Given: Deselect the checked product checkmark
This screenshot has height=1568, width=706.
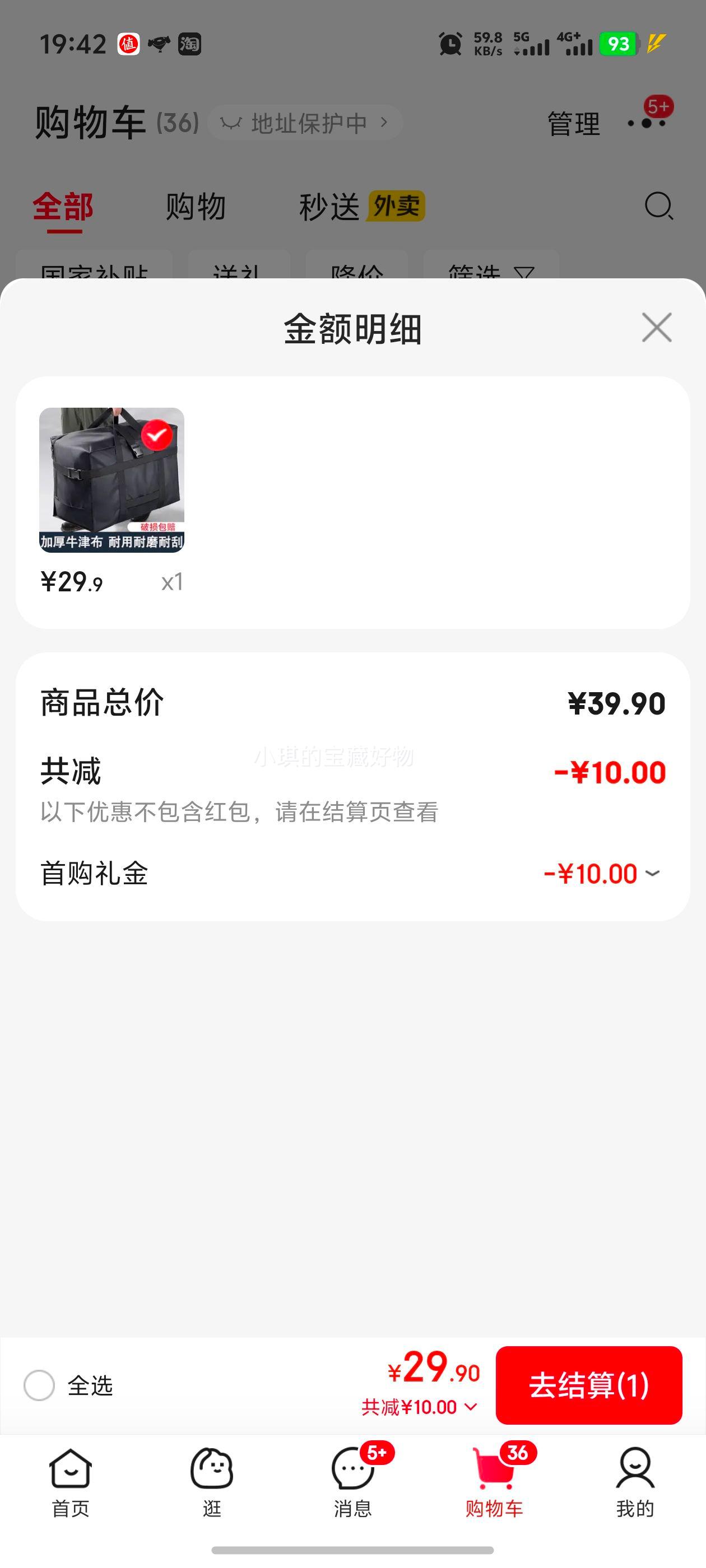Looking at the screenshot, I should pos(157,434).
